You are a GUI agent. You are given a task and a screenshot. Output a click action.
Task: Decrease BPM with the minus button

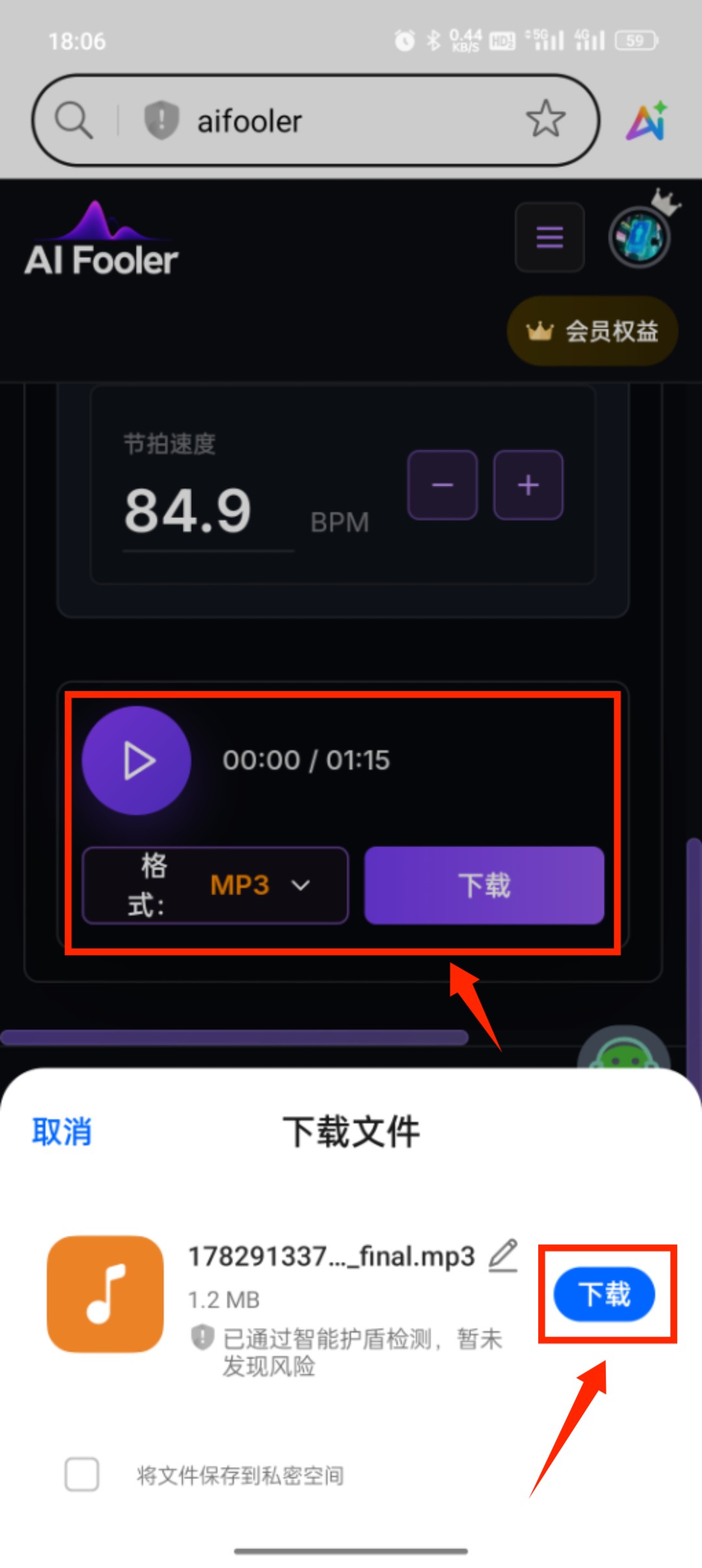coord(443,485)
